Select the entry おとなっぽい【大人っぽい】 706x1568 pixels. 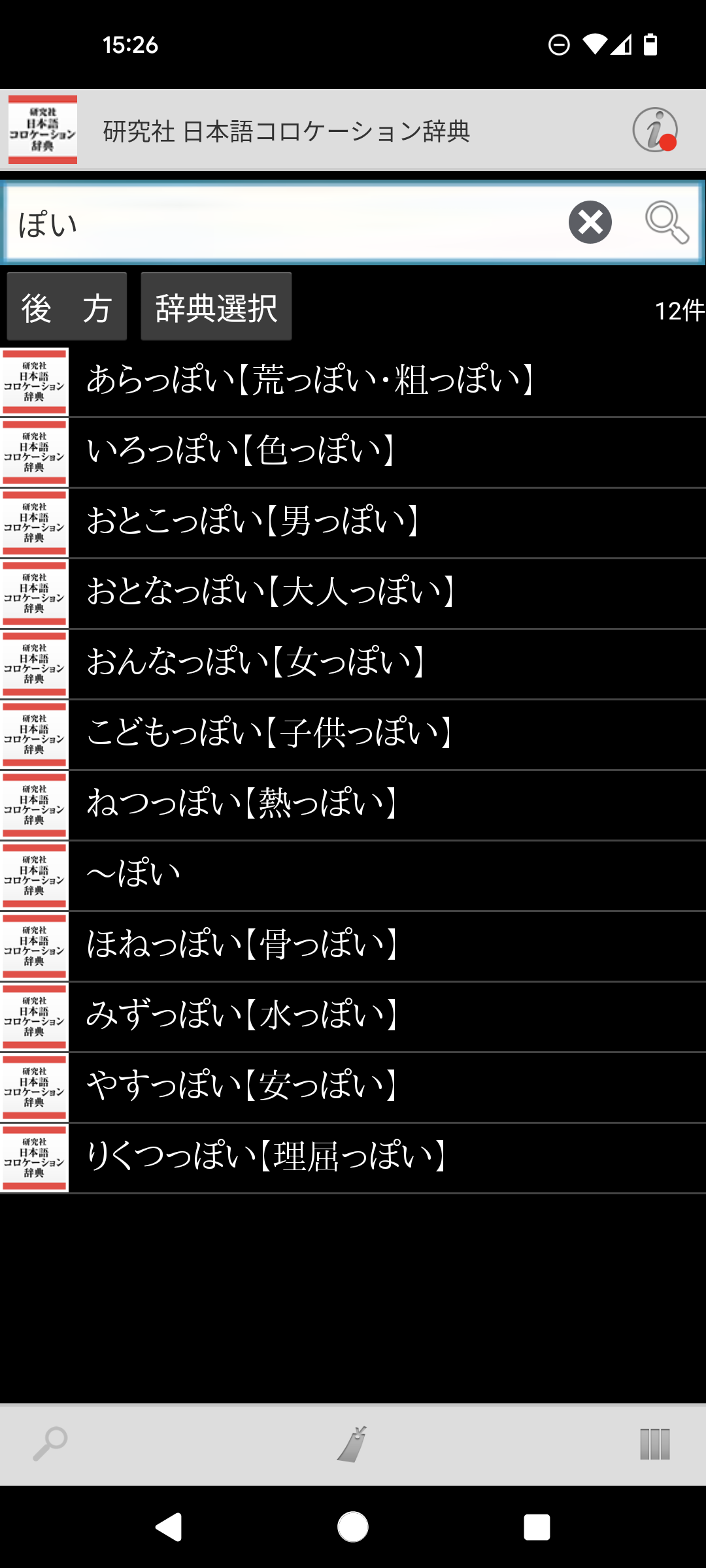pyautogui.click(x=353, y=593)
